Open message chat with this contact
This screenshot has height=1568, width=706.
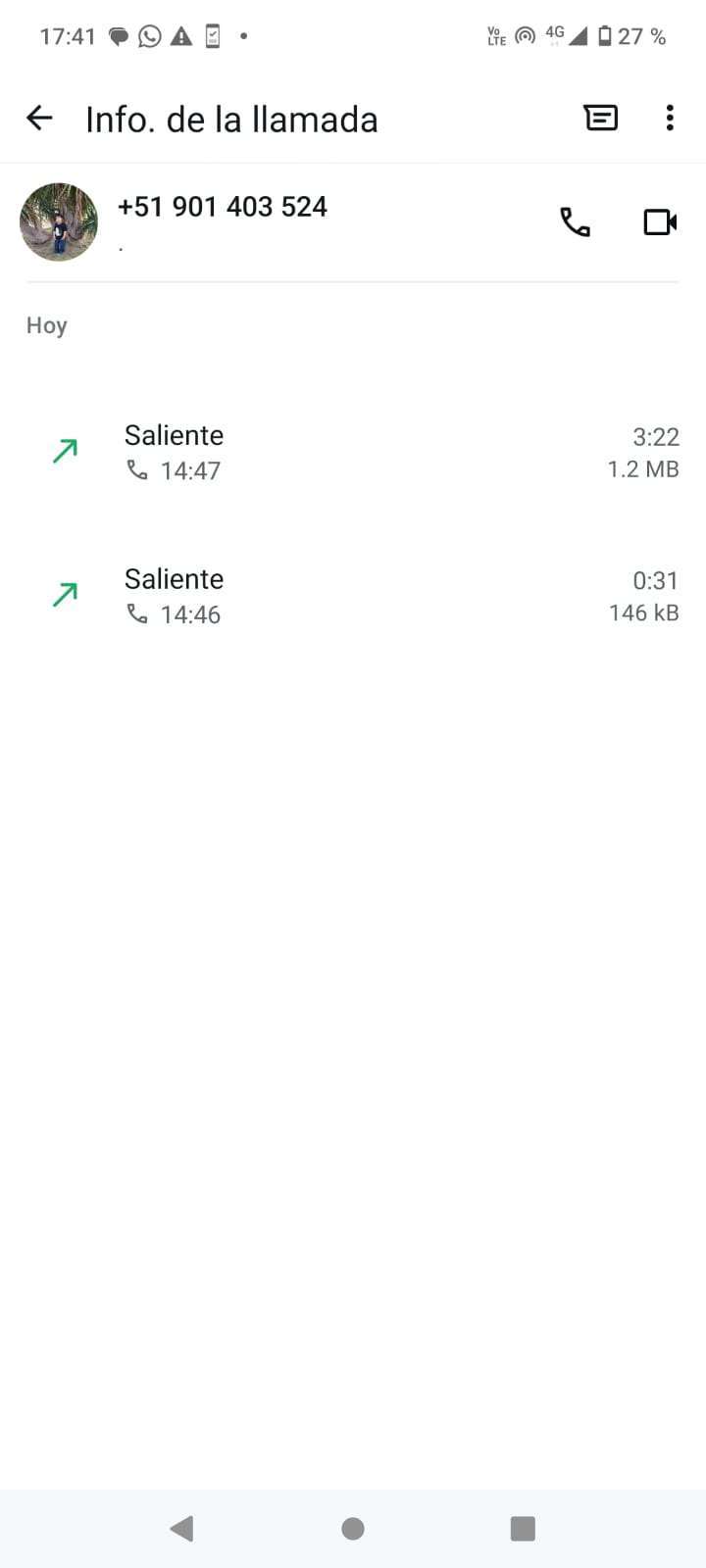pyautogui.click(x=600, y=119)
